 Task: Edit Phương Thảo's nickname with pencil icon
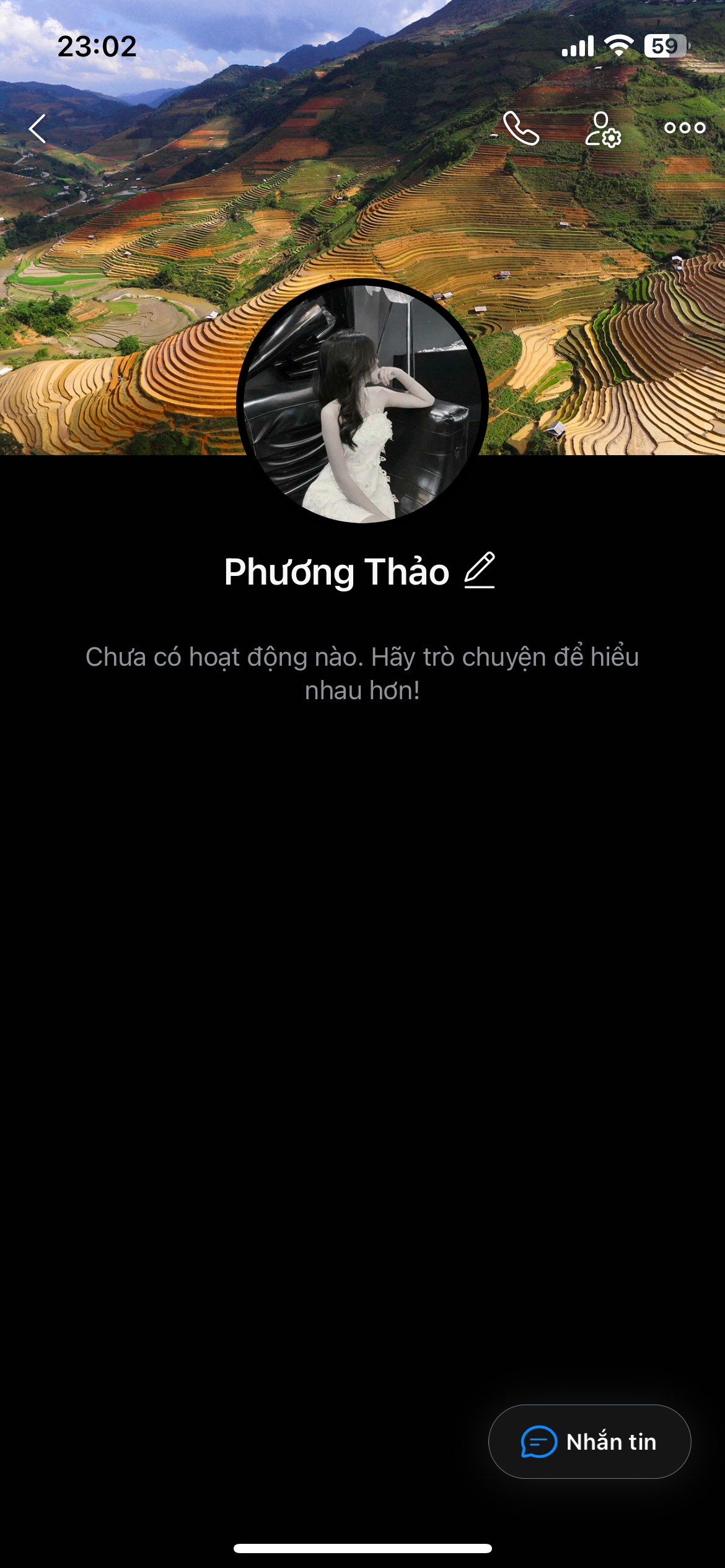coord(480,570)
